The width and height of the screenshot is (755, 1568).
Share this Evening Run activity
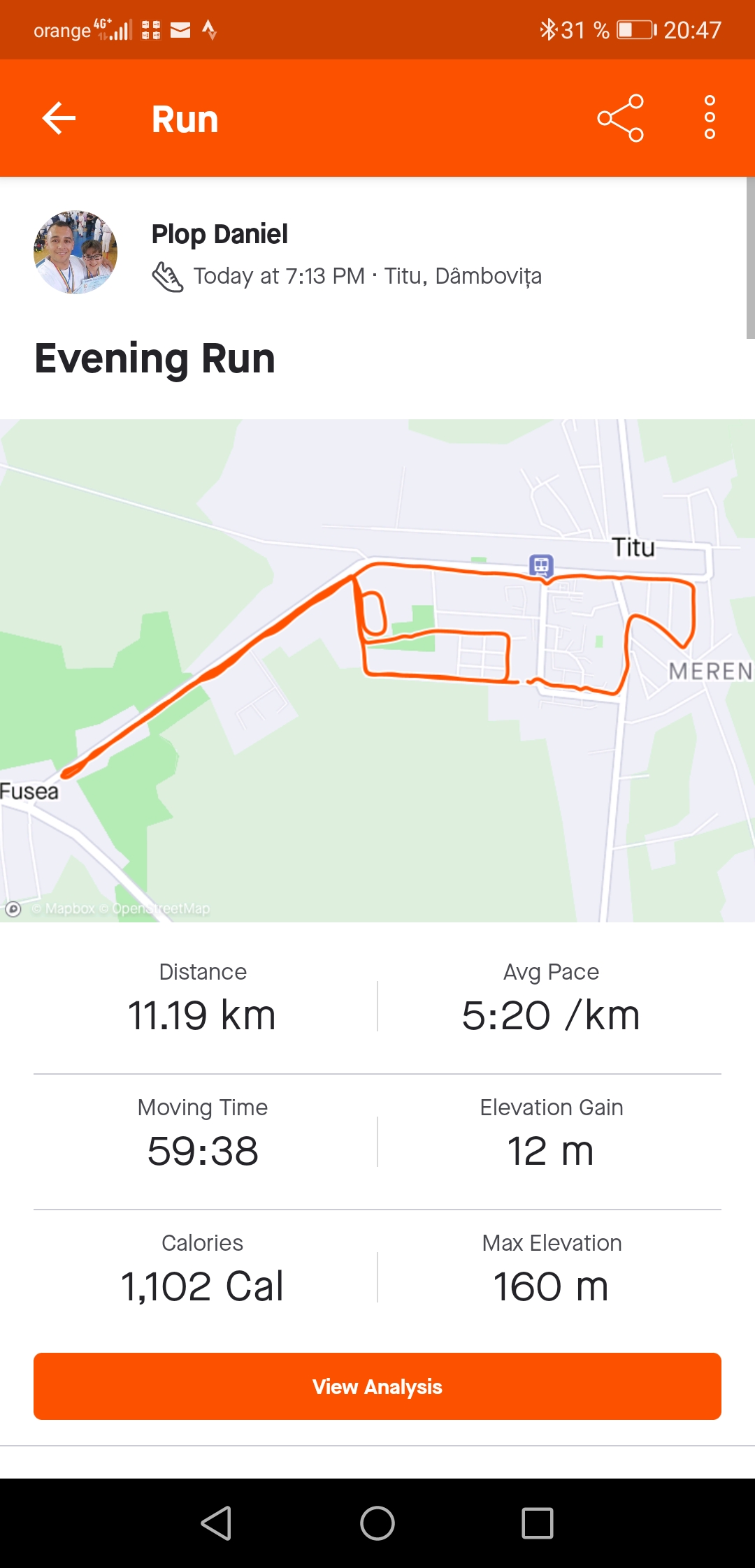(x=620, y=118)
